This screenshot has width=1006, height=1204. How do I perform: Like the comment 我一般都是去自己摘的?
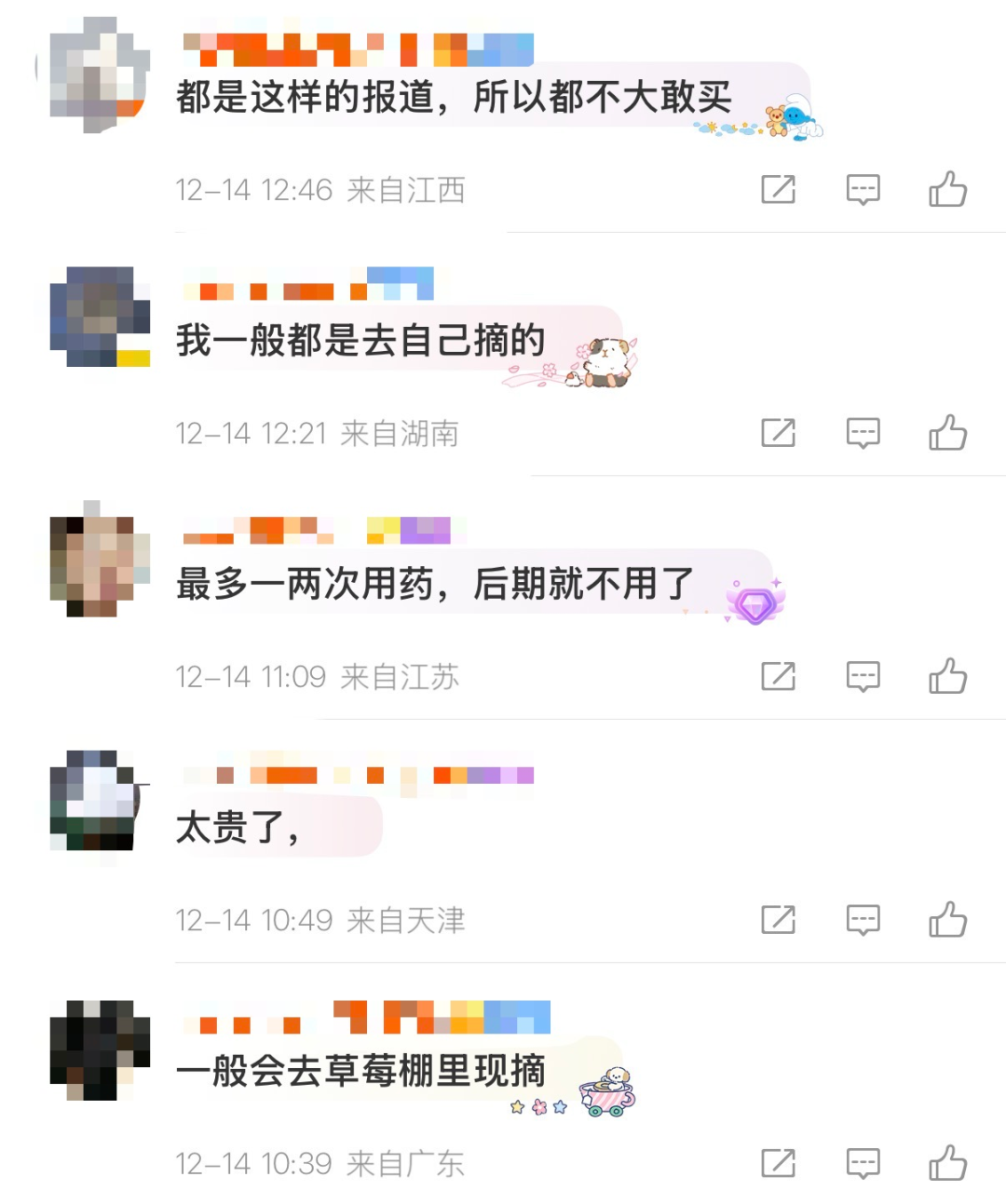[947, 432]
